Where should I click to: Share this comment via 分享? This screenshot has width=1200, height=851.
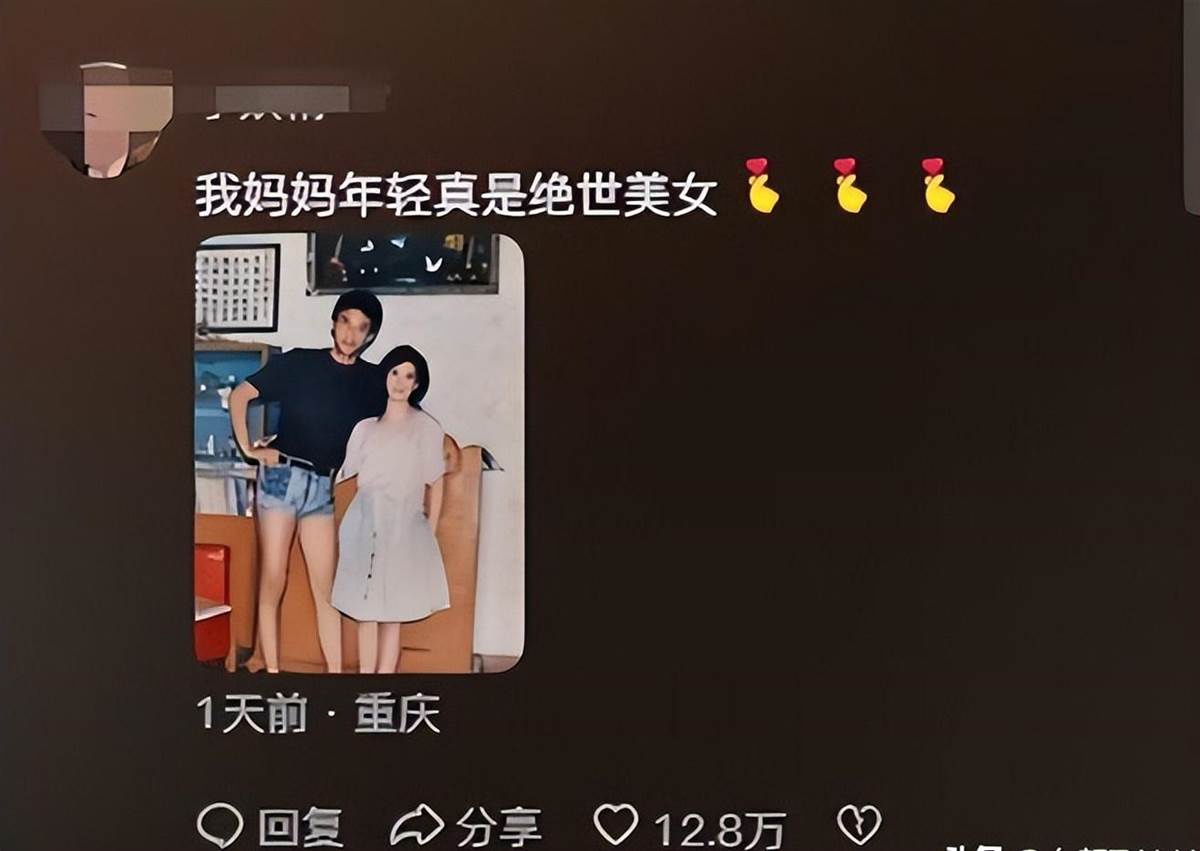pyautogui.click(x=465, y=827)
